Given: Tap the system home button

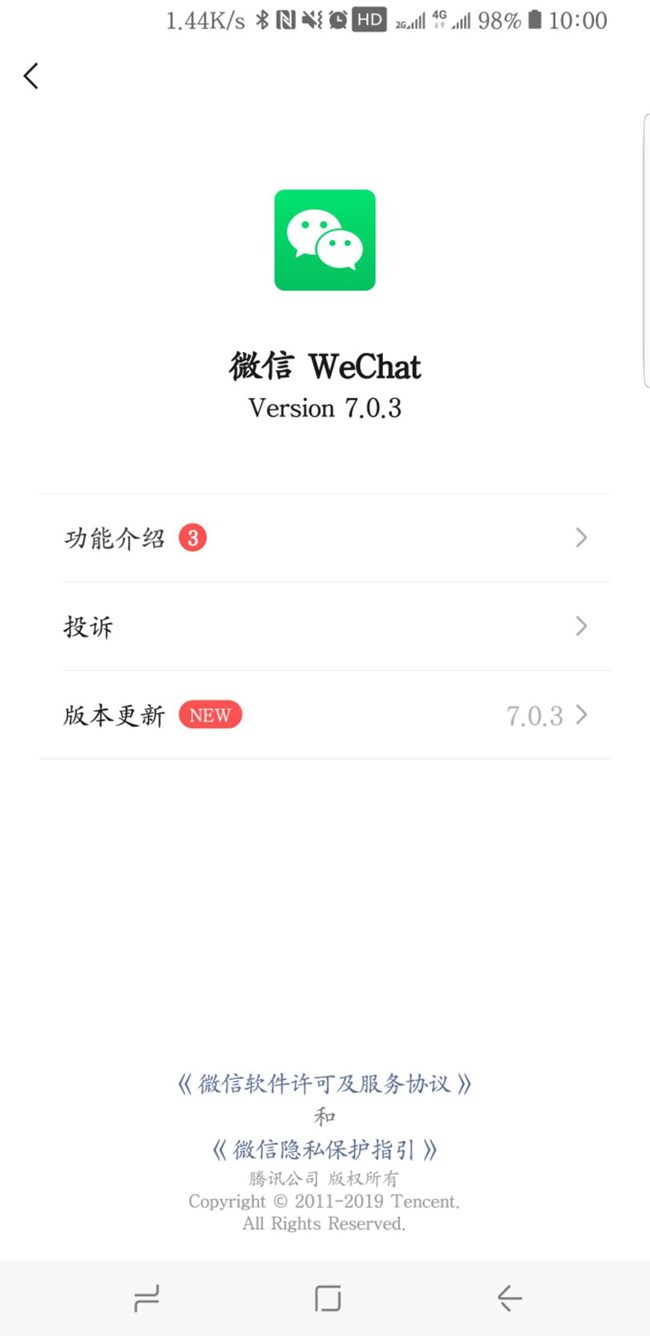Looking at the screenshot, I should (x=327, y=1298).
